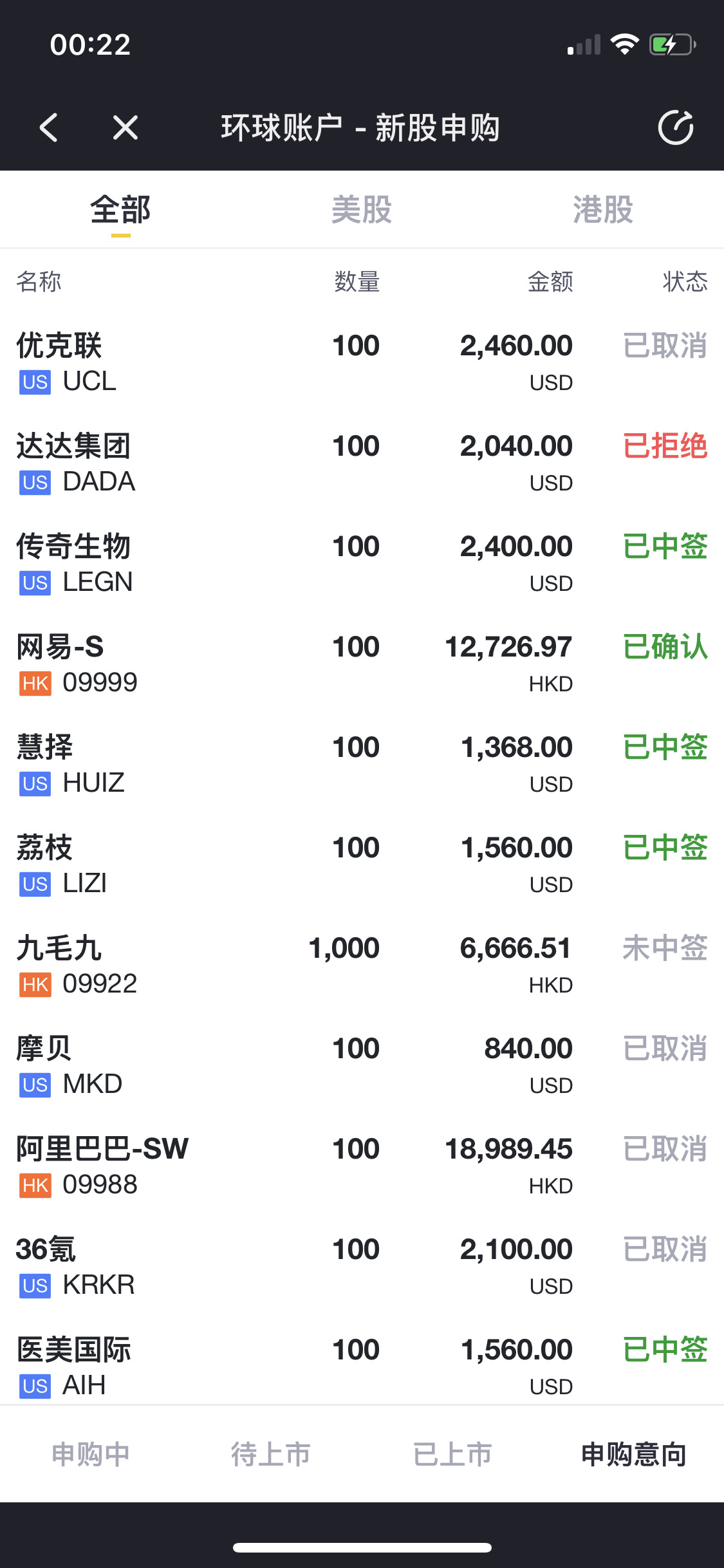Open the 达达集团 DADA entry
724x1568 pixels.
pos(362,463)
